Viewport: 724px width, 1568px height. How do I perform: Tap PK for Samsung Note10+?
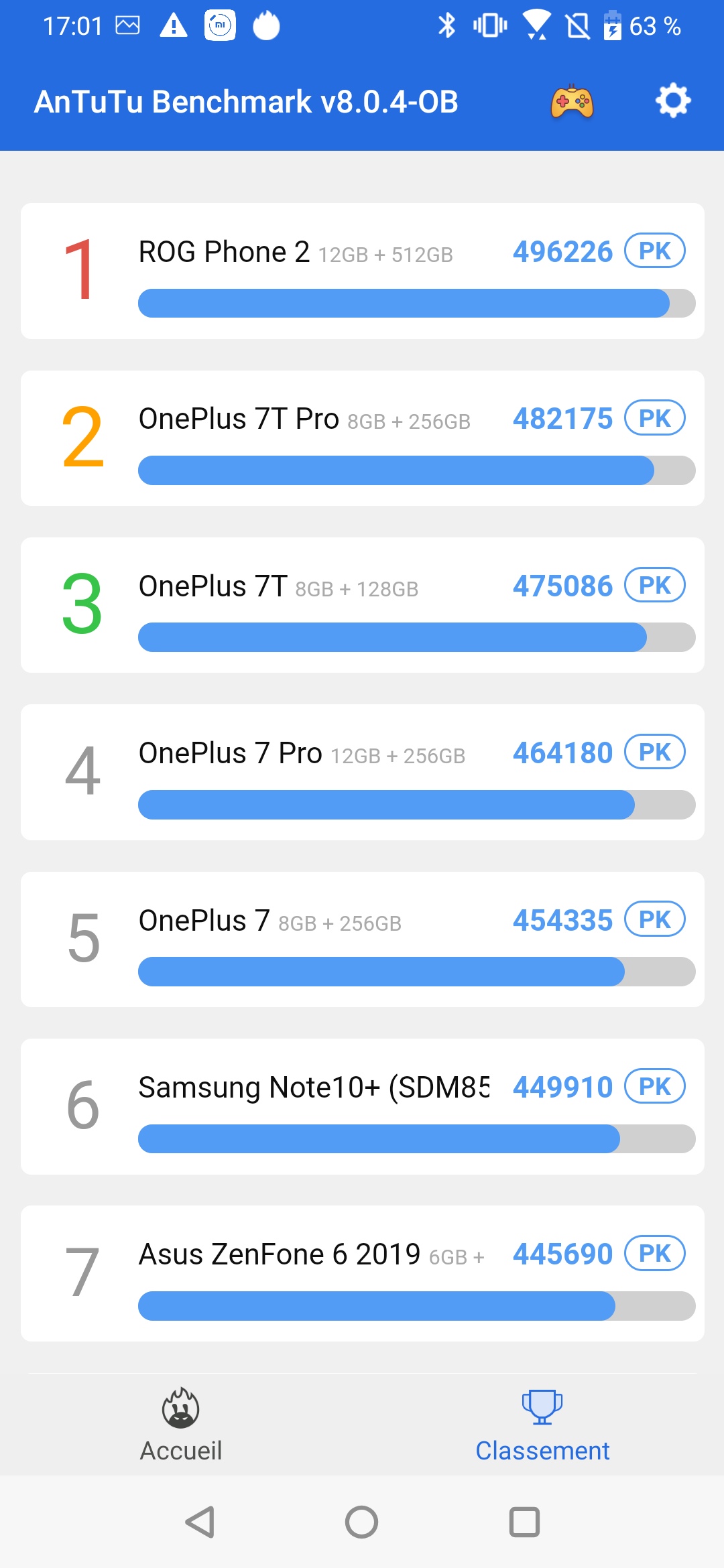click(x=654, y=1086)
